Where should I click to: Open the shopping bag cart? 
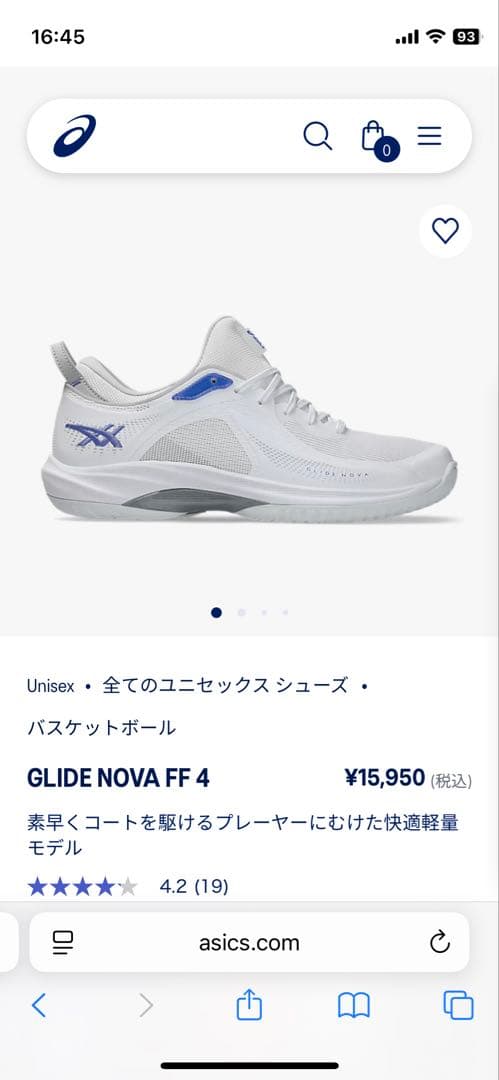pyautogui.click(x=379, y=140)
